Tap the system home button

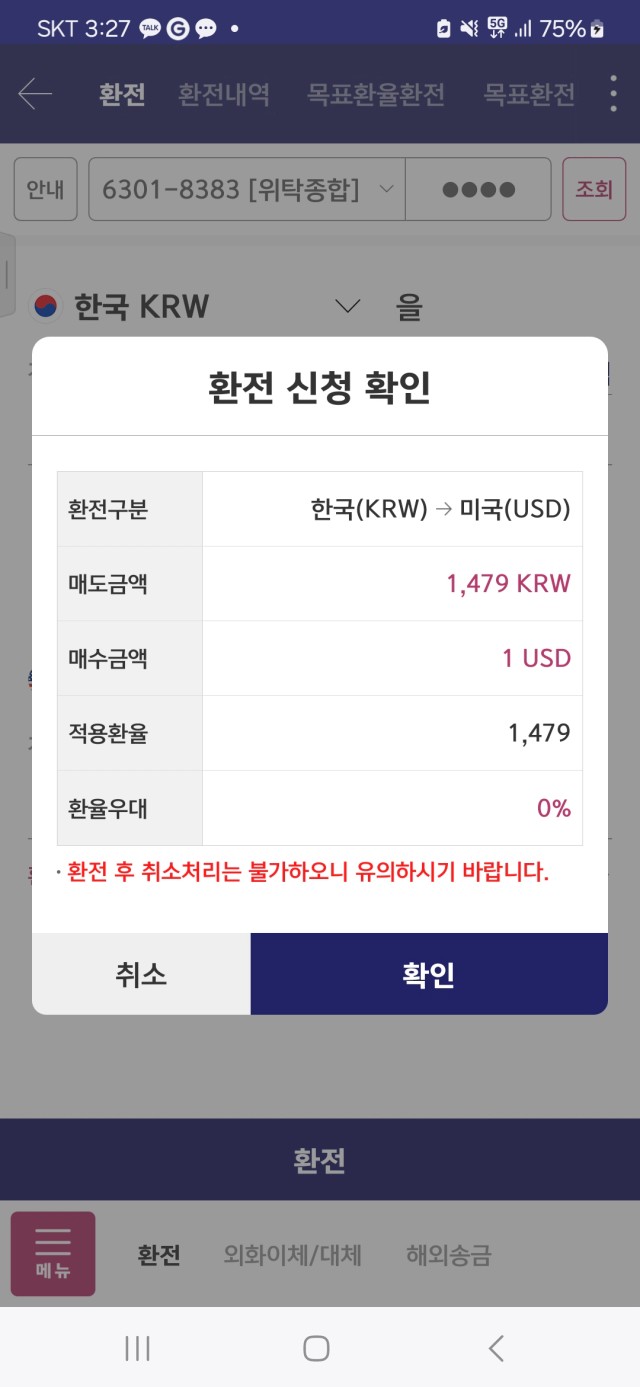coord(317,1348)
